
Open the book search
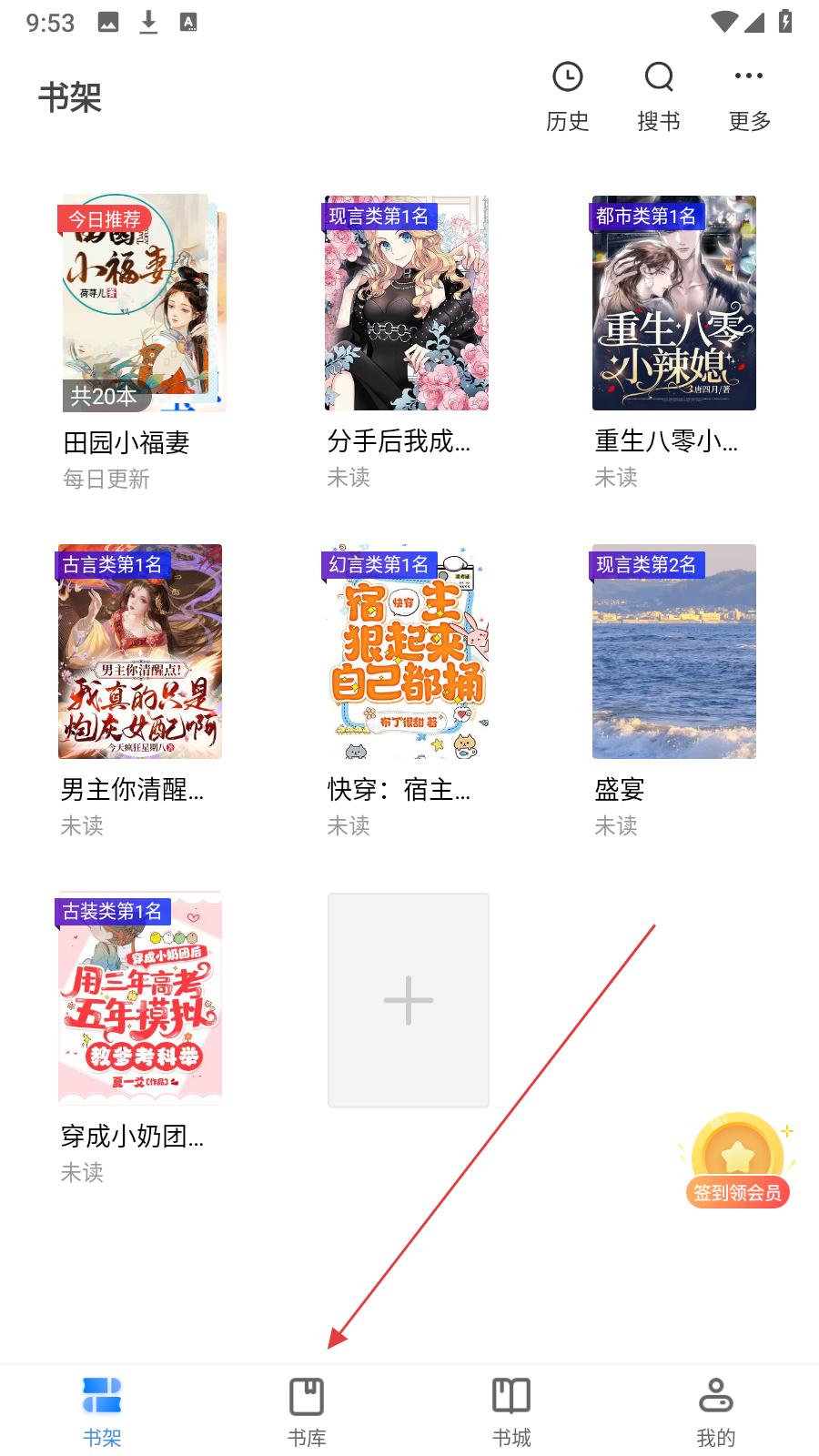(659, 95)
